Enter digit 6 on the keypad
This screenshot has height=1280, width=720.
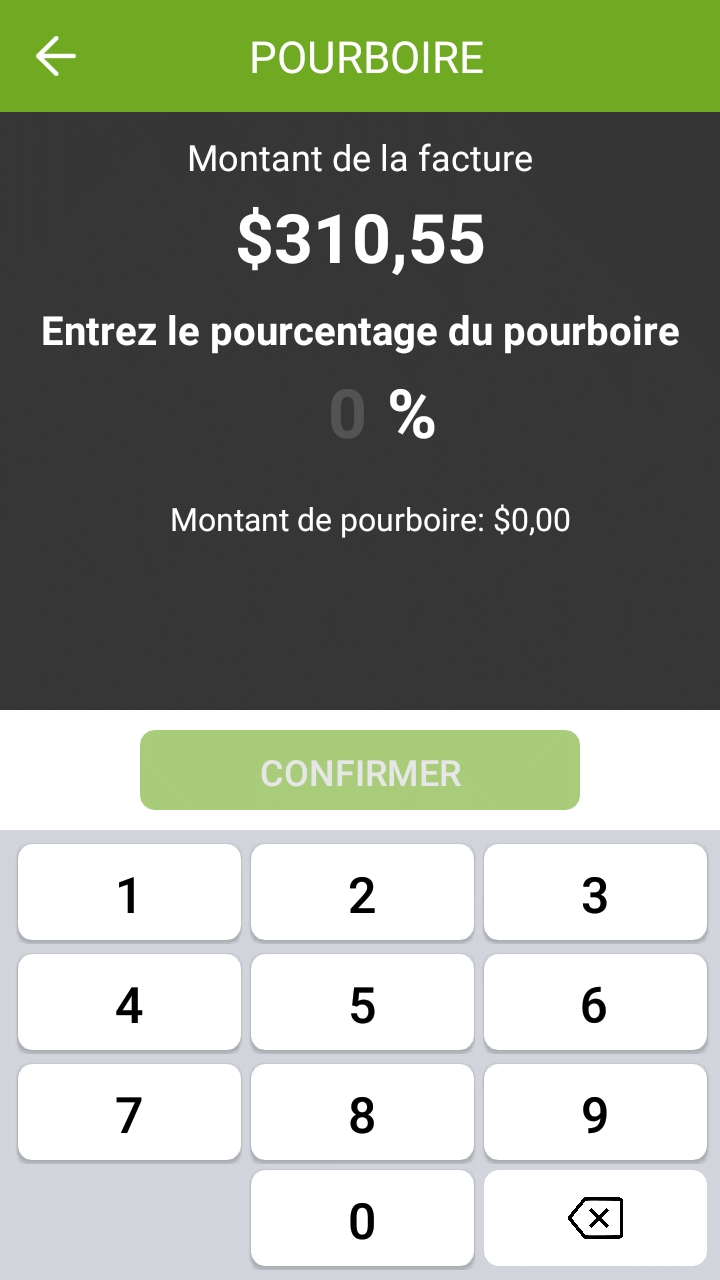[595, 1003]
